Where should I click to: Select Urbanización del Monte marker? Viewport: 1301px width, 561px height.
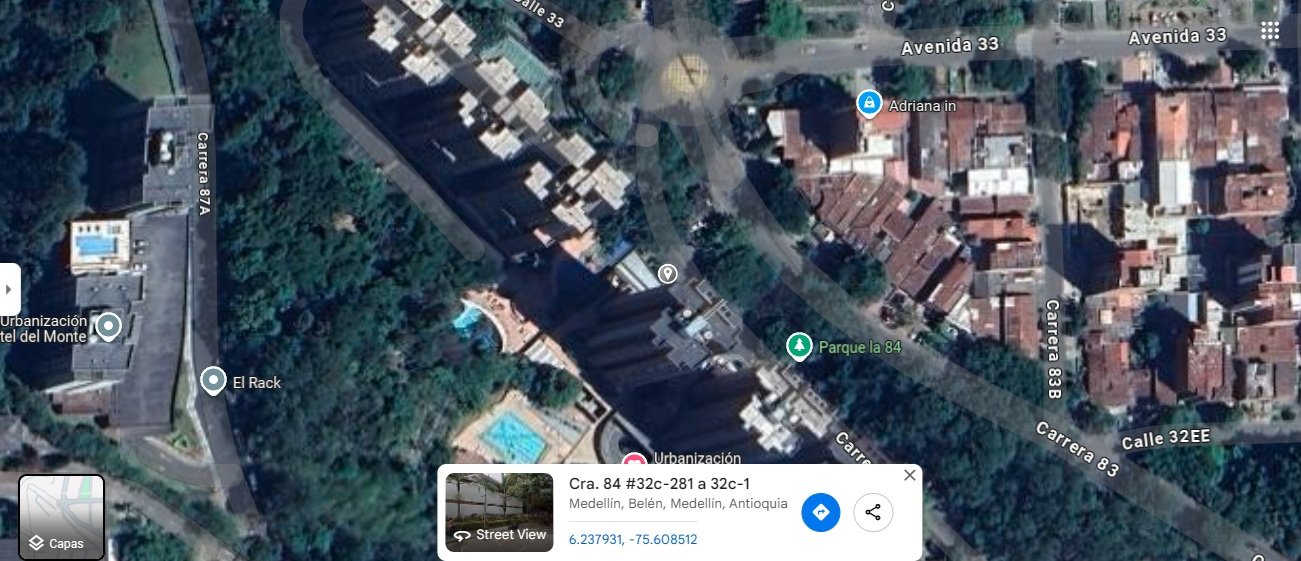tap(108, 326)
